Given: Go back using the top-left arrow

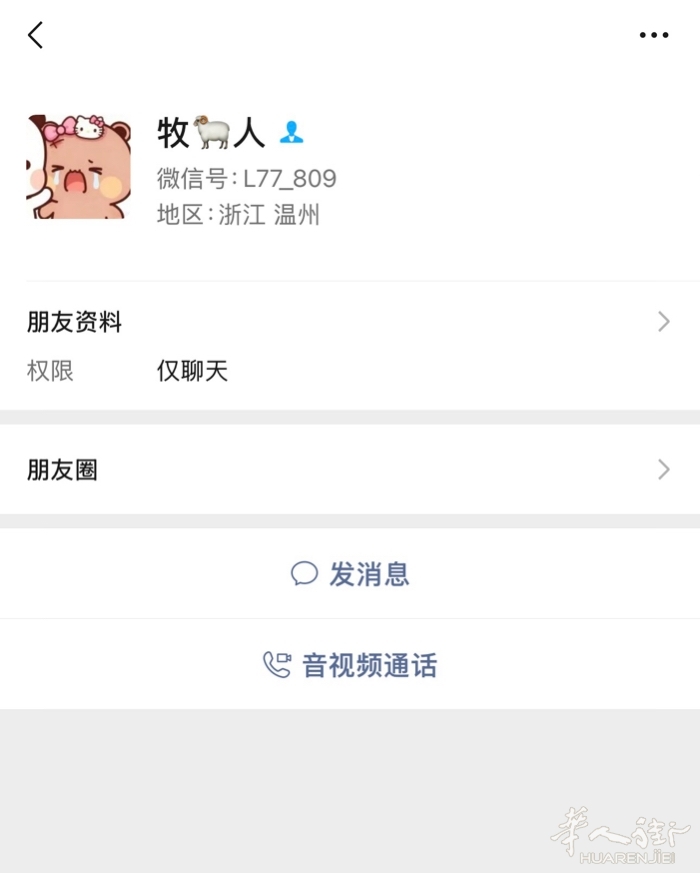Looking at the screenshot, I should click(x=36, y=35).
